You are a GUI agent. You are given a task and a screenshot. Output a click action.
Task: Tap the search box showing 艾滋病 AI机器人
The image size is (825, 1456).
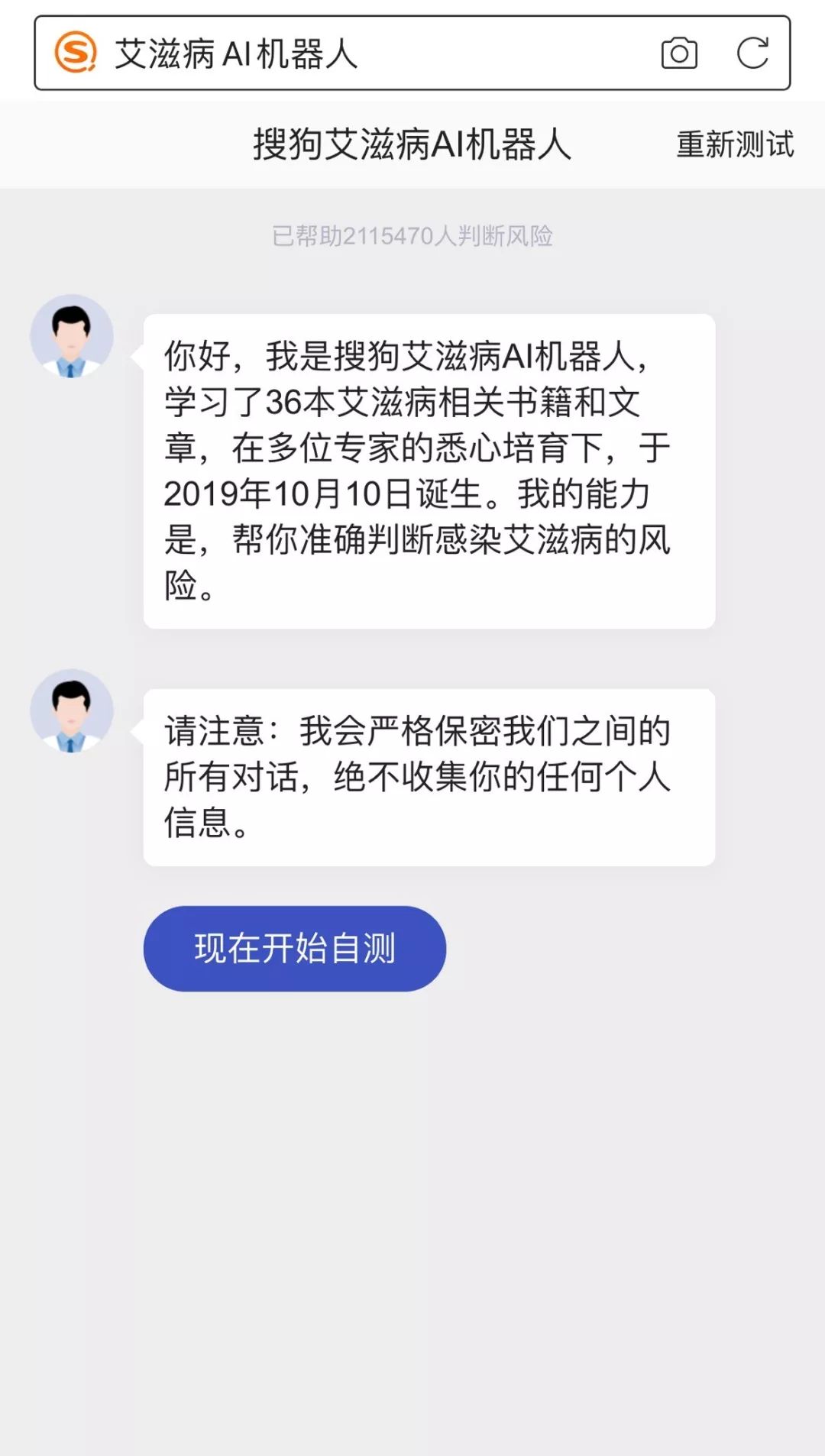coord(367,53)
